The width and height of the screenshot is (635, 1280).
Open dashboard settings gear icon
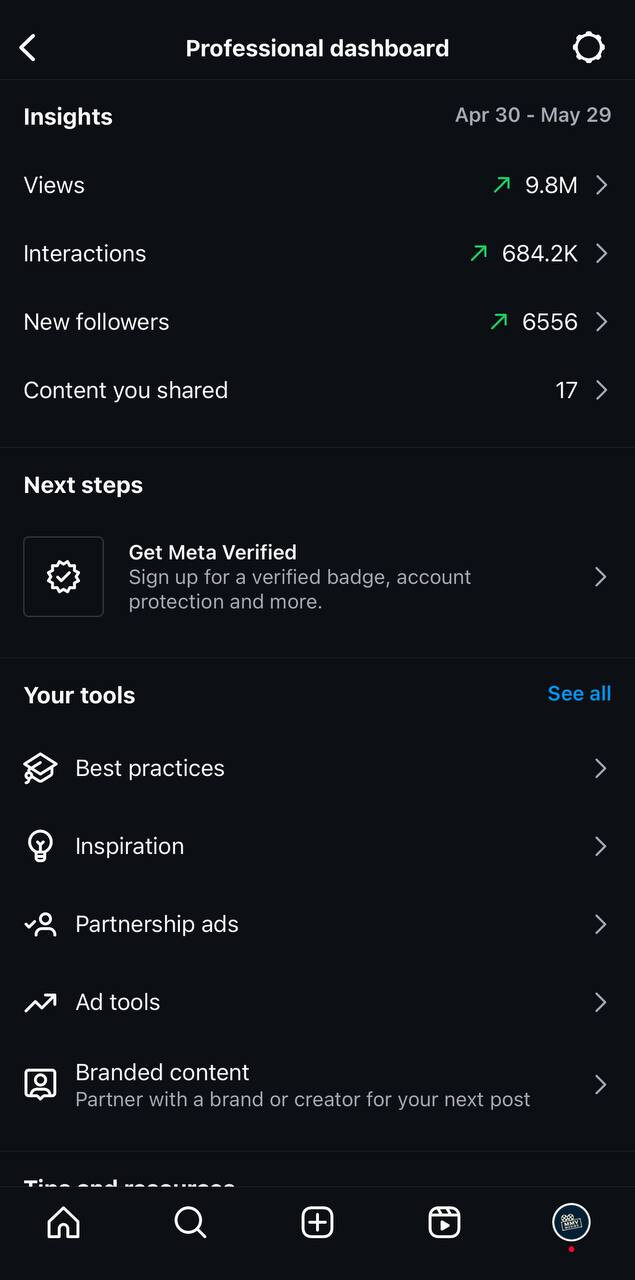[x=588, y=47]
